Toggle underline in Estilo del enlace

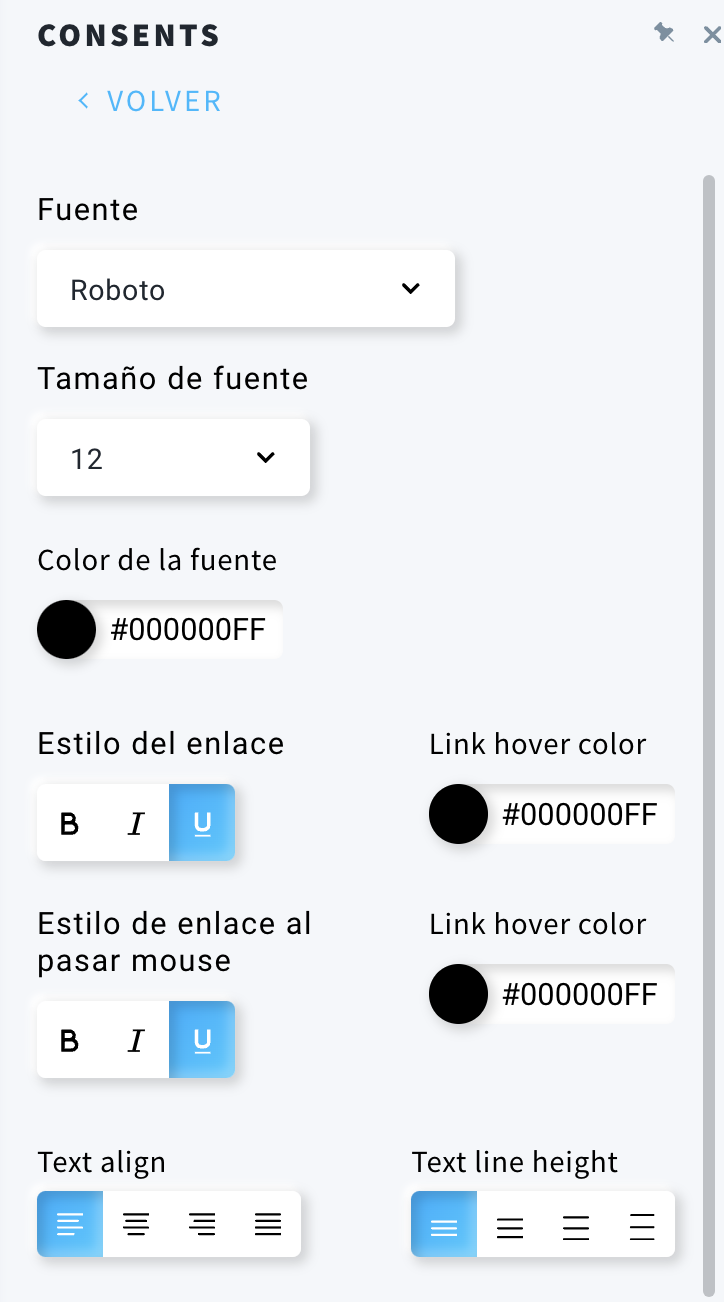(202, 823)
